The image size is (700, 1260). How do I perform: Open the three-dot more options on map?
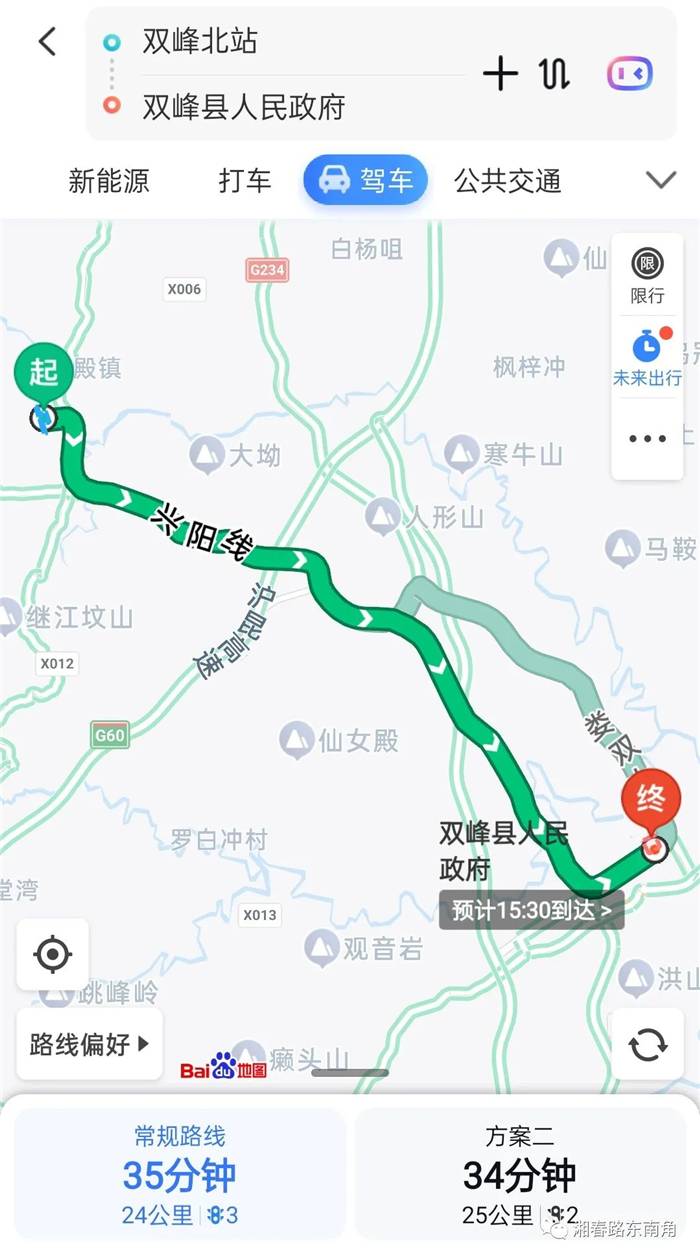647,438
